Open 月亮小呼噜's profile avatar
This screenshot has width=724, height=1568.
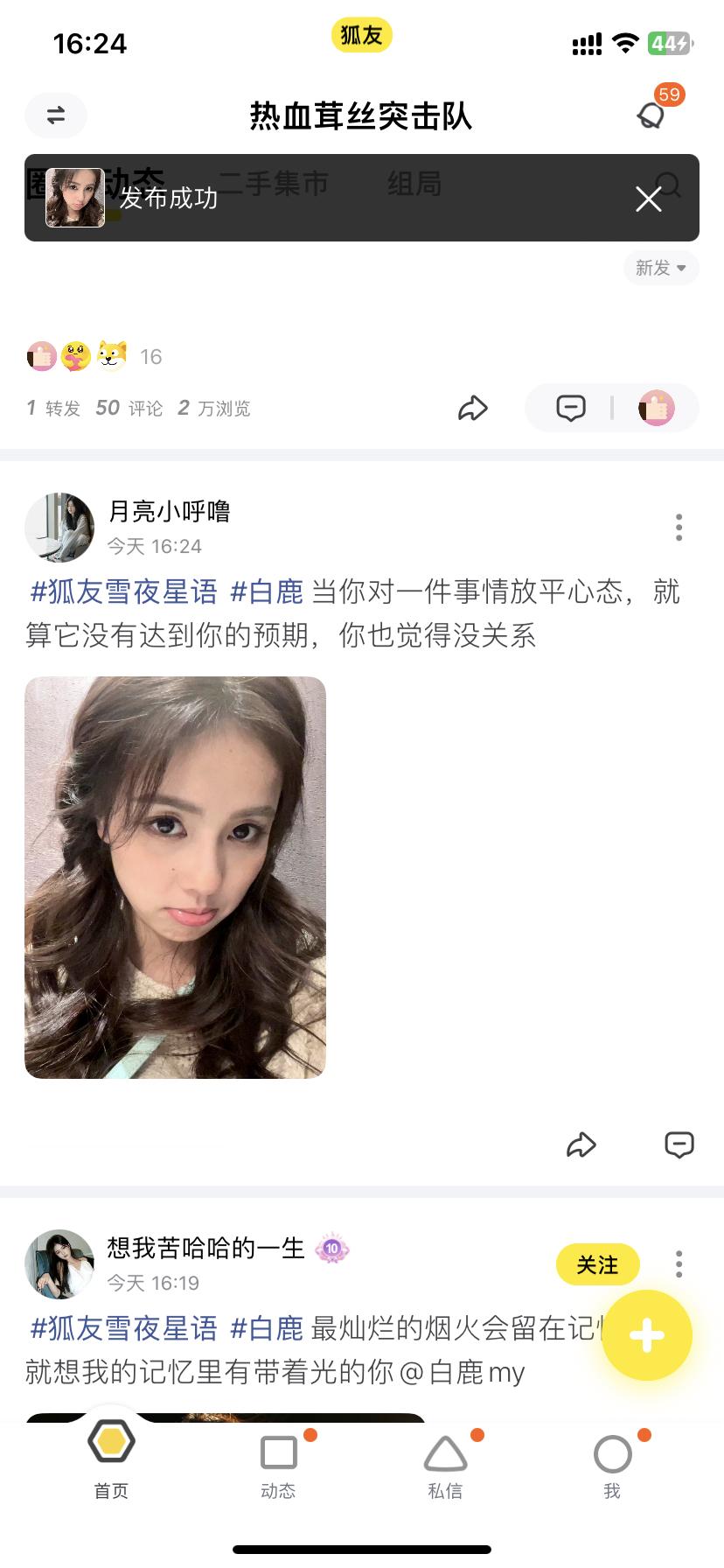coord(59,527)
